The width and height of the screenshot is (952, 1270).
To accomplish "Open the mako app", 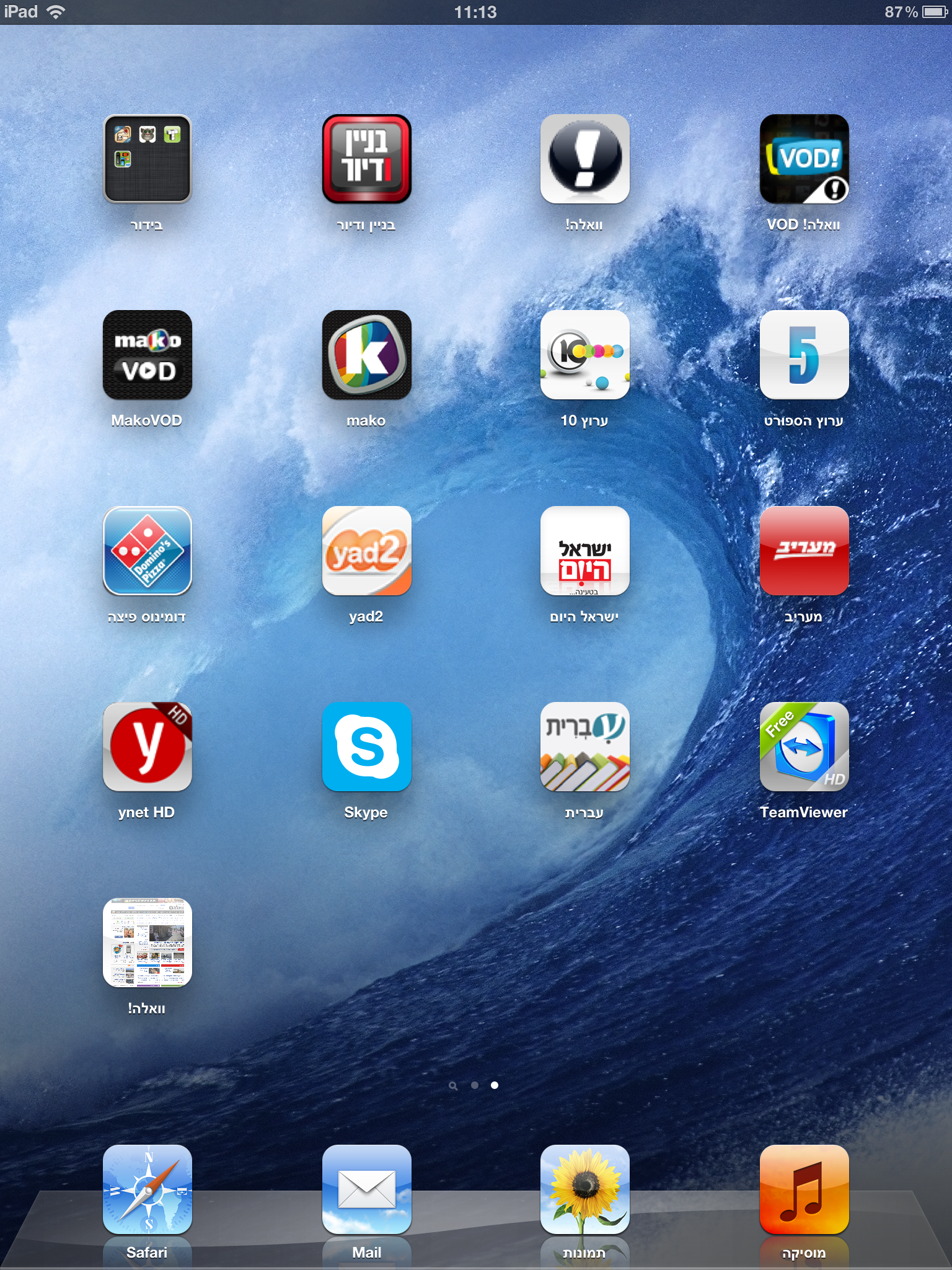I will [366, 355].
